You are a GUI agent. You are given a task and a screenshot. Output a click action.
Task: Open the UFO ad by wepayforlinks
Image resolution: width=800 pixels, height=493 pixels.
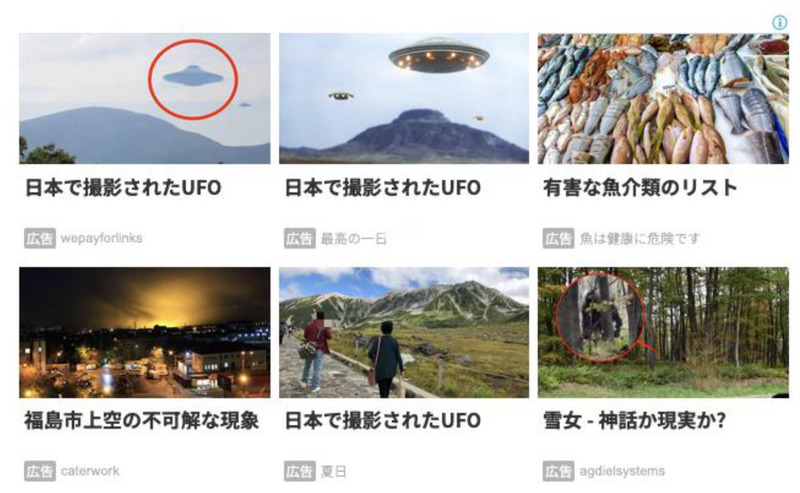pyautogui.click(x=144, y=100)
